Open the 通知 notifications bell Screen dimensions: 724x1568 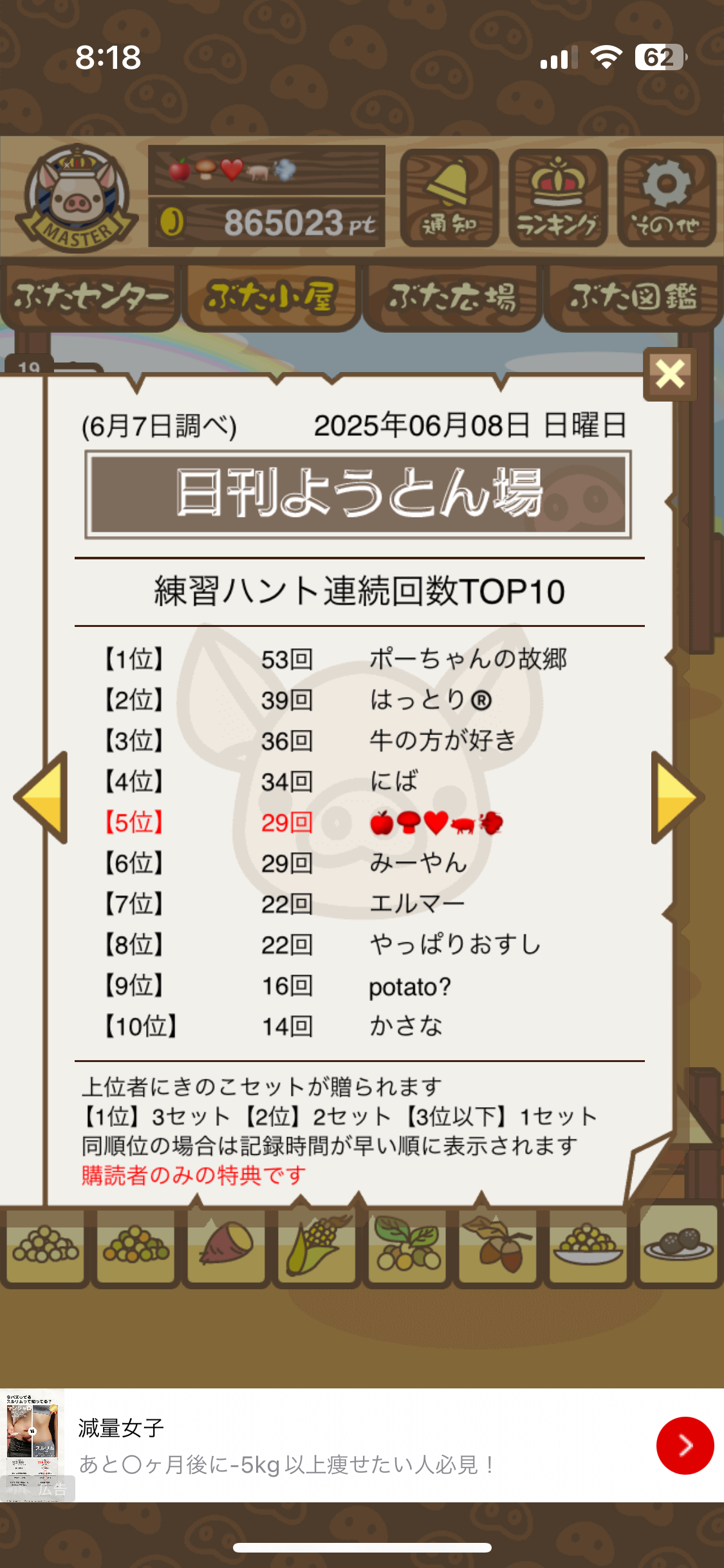(449, 198)
